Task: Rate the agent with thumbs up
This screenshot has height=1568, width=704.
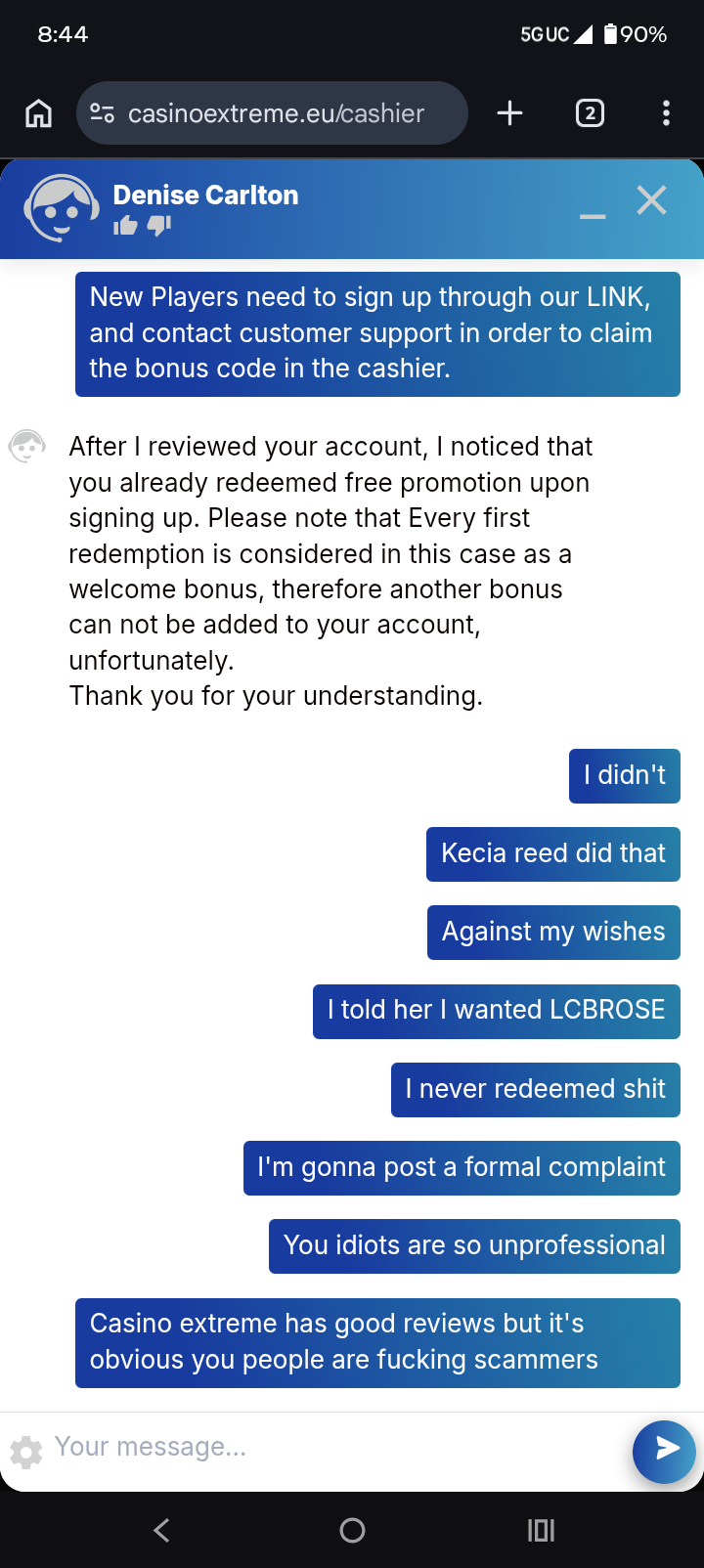Action: (x=125, y=227)
